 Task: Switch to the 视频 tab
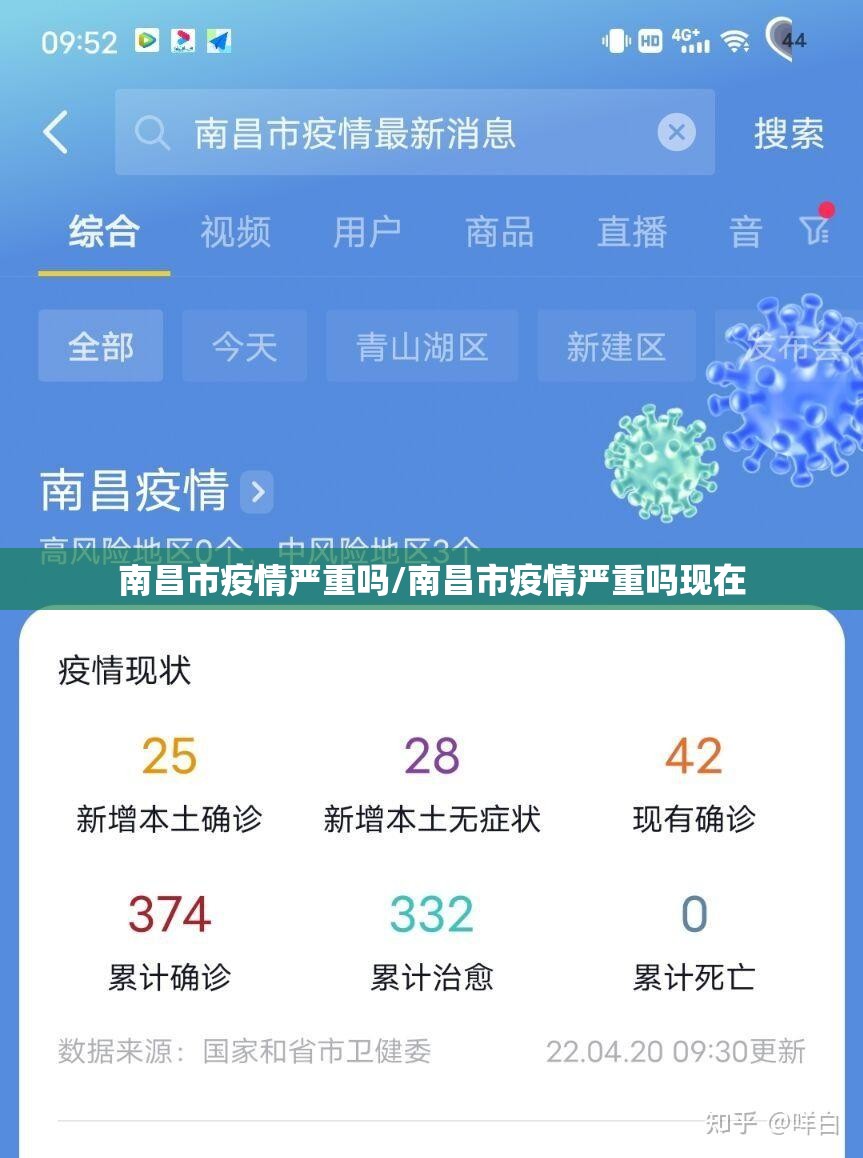coord(235,232)
